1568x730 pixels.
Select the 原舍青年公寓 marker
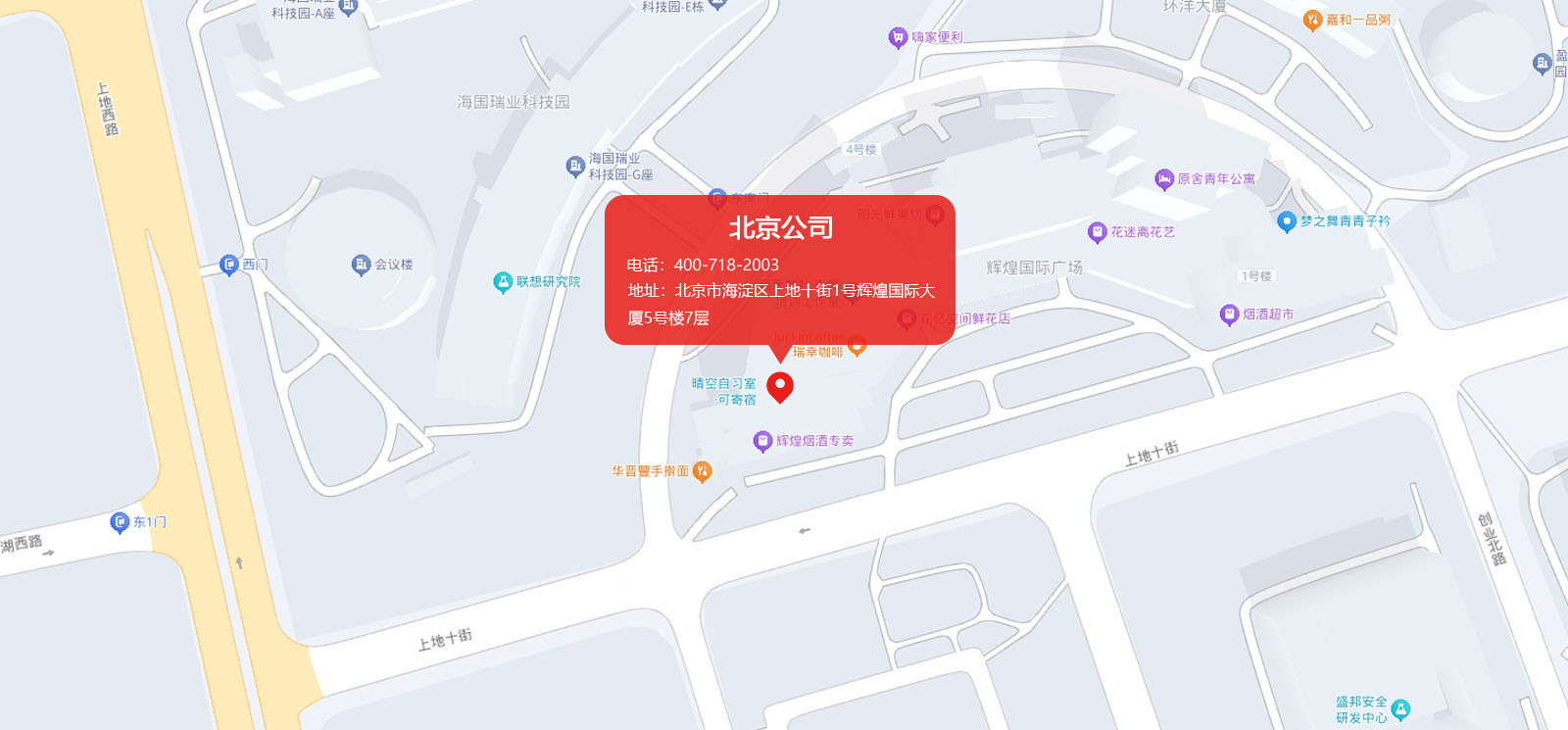(1164, 179)
